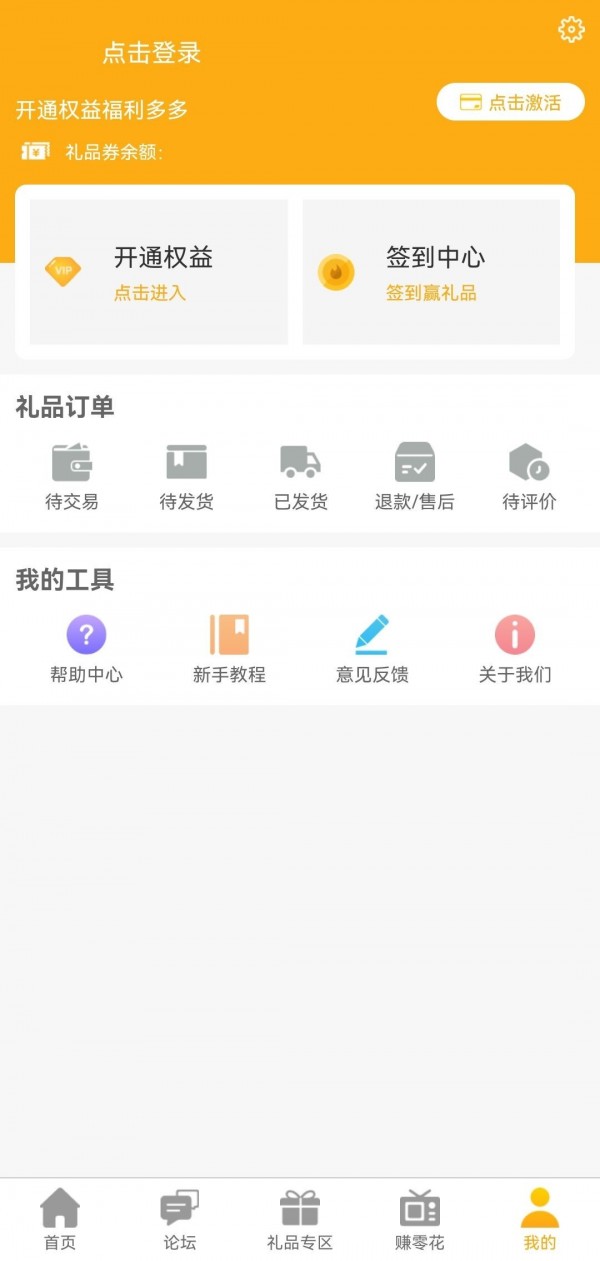Open the settings gear icon
The height and width of the screenshot is (1261, 600).
click(x=571, y=30)
